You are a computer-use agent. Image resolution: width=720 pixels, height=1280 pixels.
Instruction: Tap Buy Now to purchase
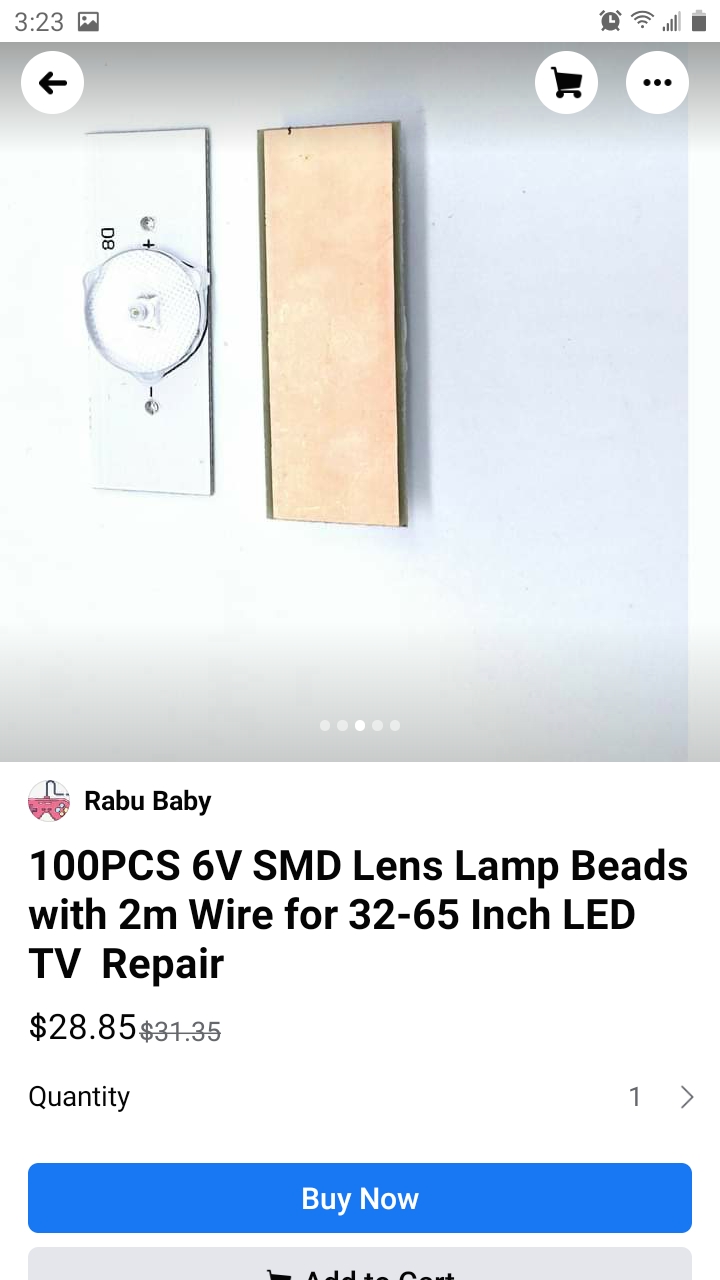[360, 1198]
